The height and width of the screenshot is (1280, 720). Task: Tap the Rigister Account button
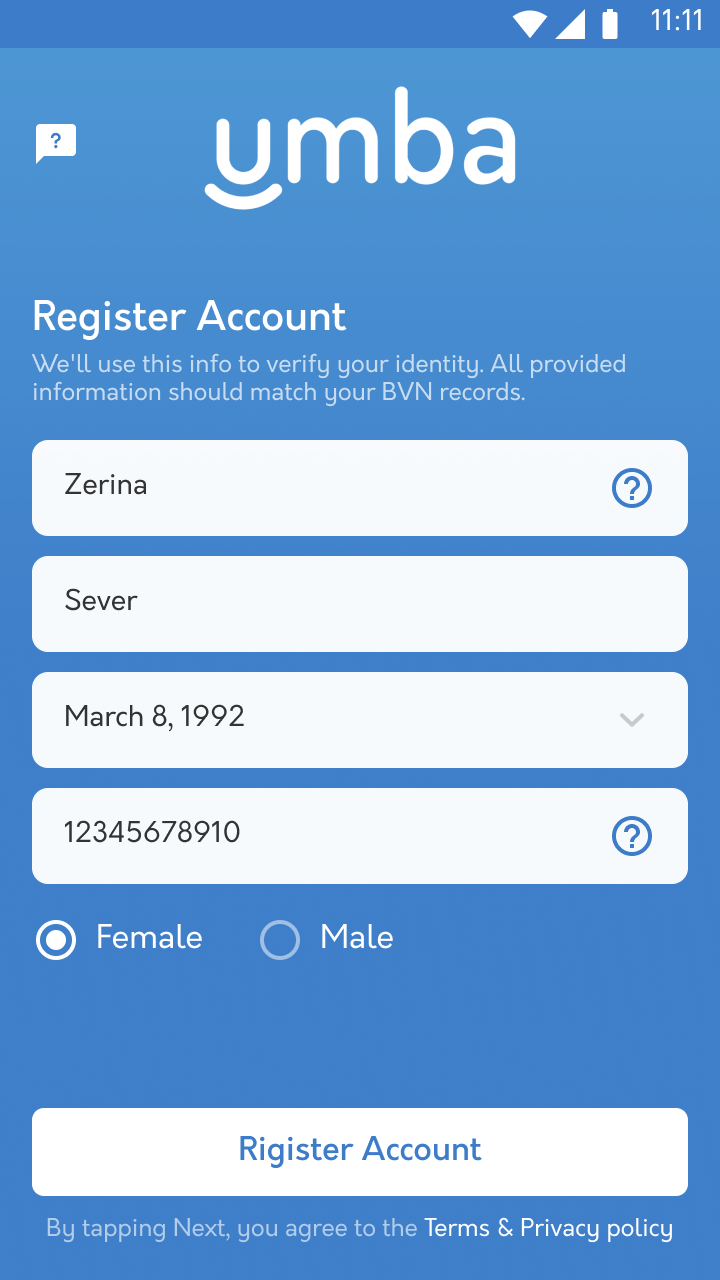[360, 1152]
